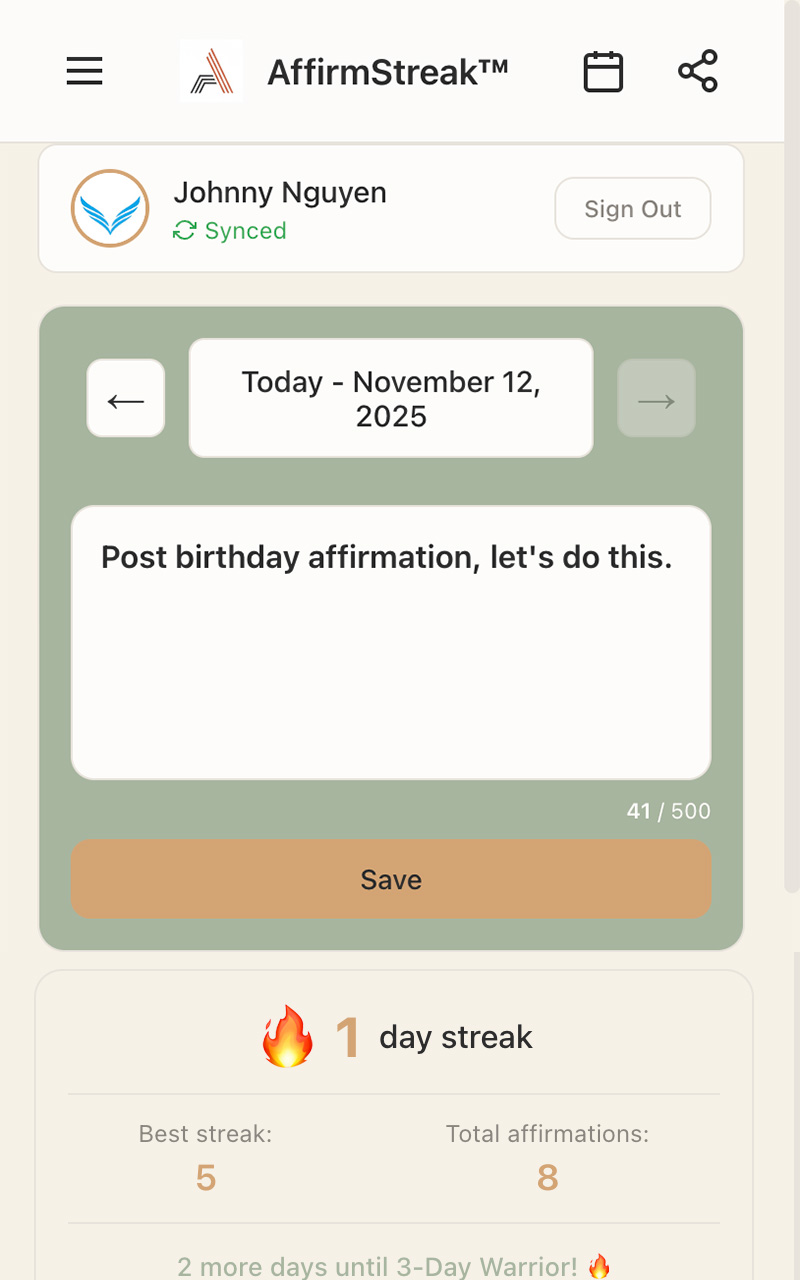Image resolution: width=800 pixels, height=1280 pixels.
Task: Click Johnny Nguyen's avatar image
Action: pyautogui.click(x=109, y=208)
